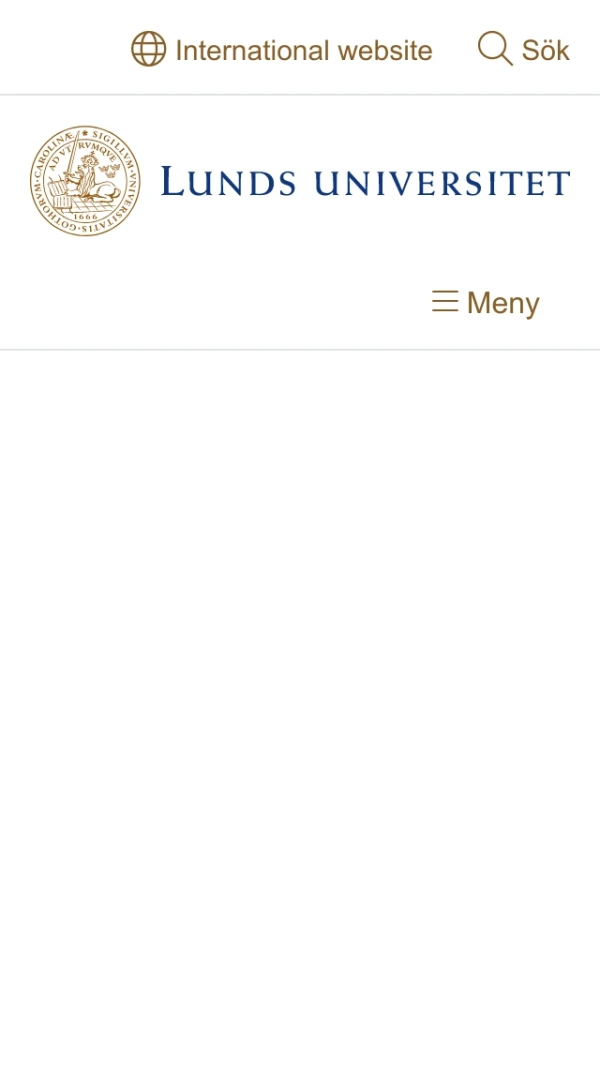
Task: Open the International website link
Action: coord(283,50)
